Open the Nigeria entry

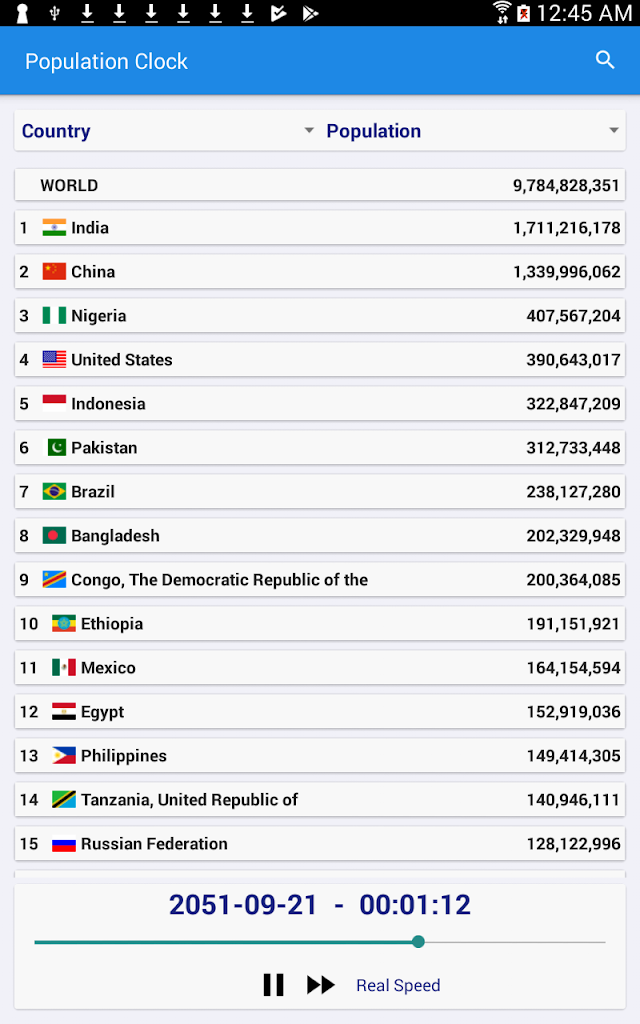(320, 316)
